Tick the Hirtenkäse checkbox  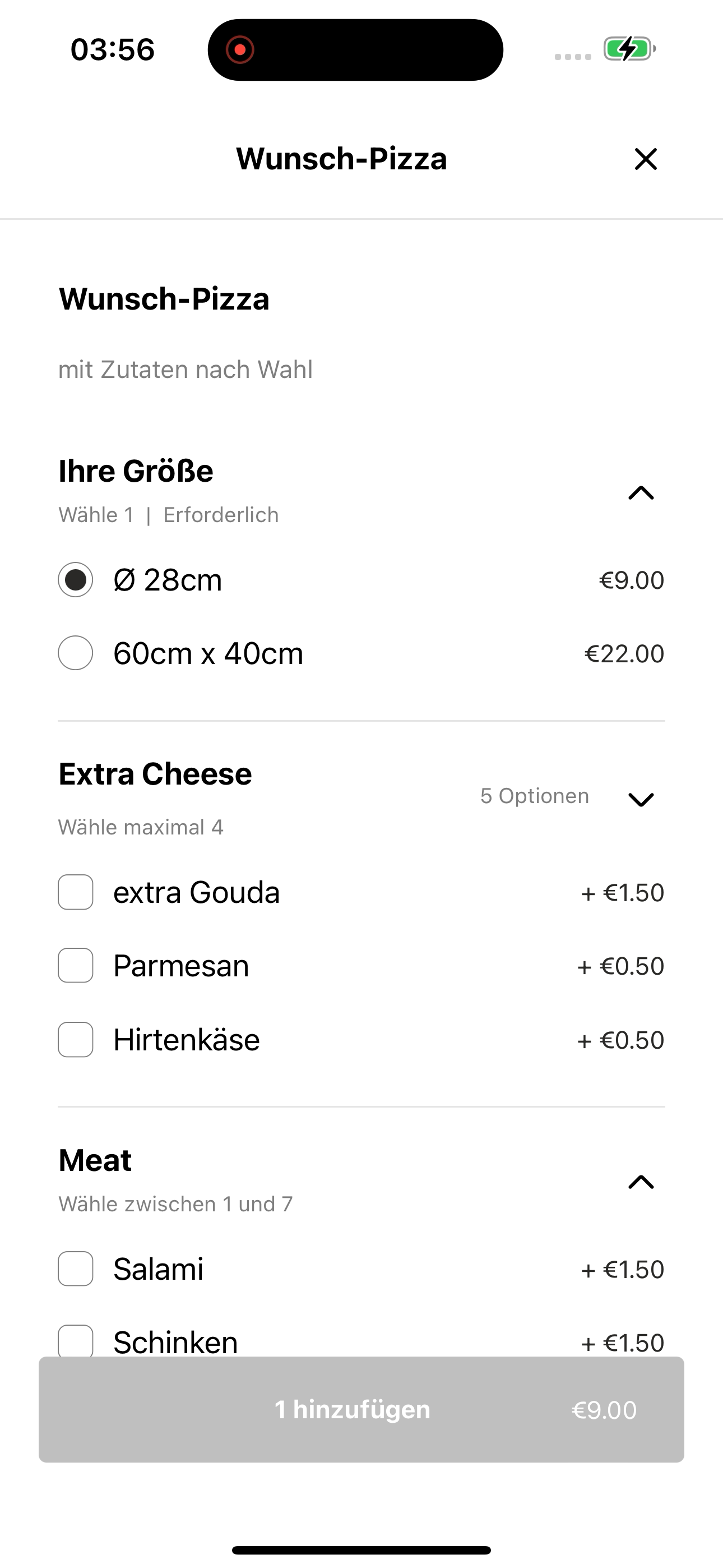click(x=76, y=1040)
